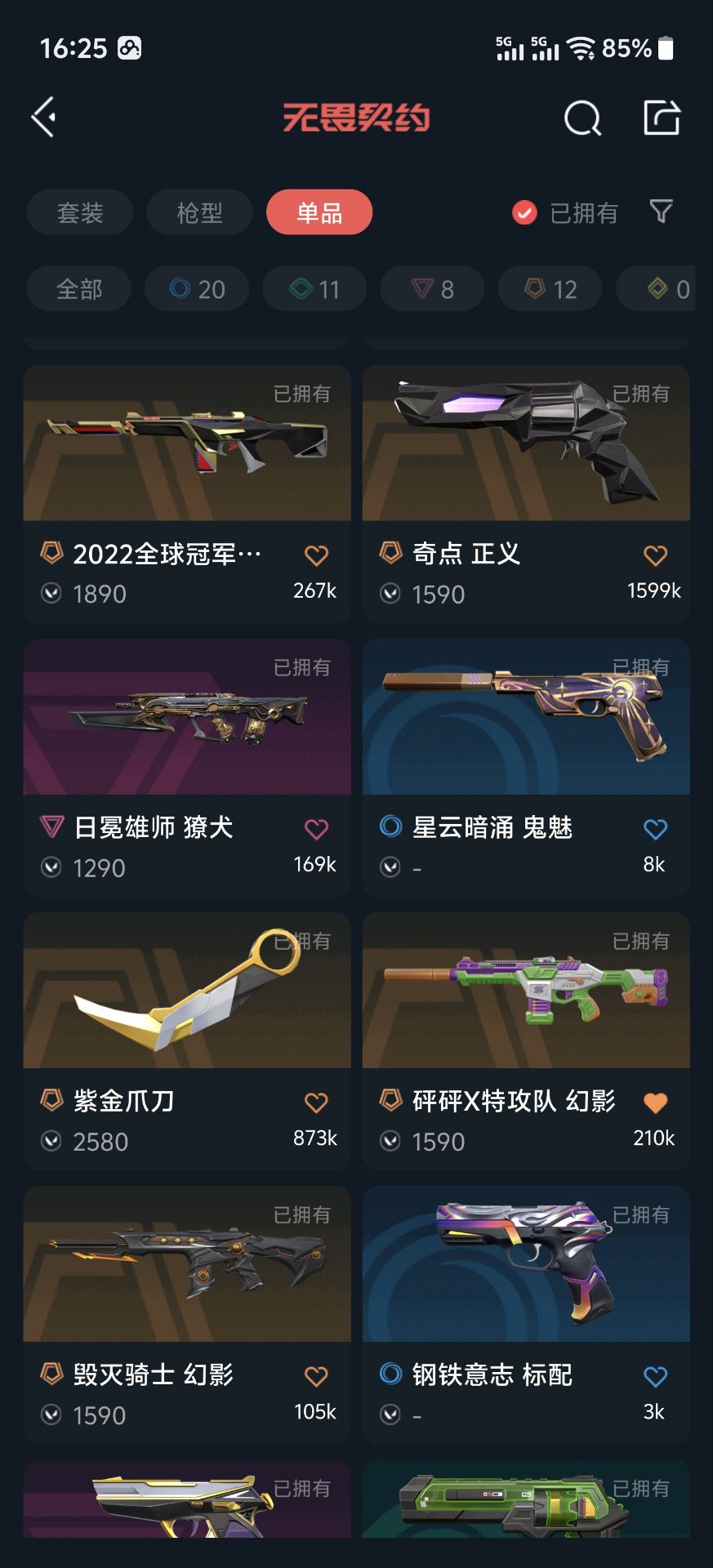713x1568 pixels.
Task: Filter by the green tier chip showing 11
Action: (x=314, y=289)
